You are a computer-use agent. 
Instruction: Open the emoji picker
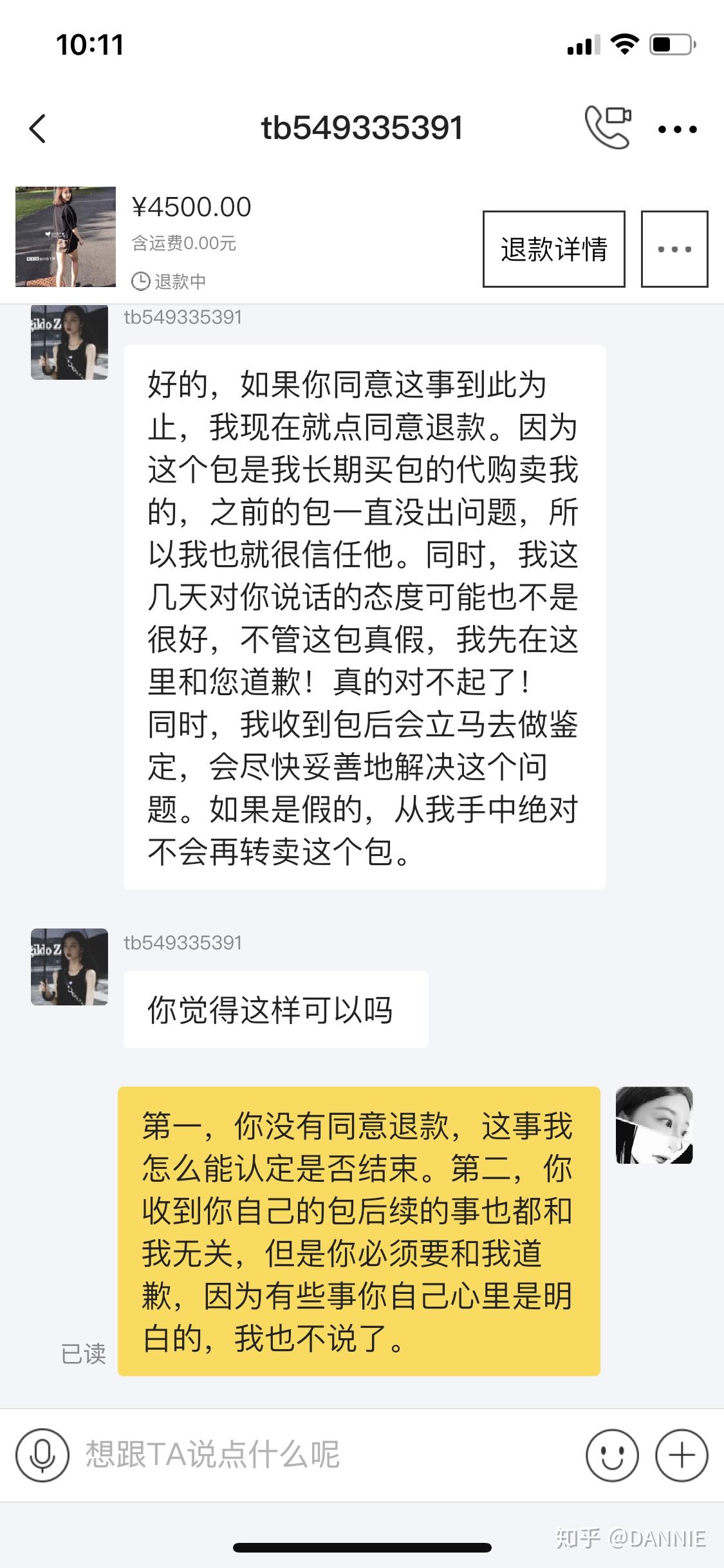click(612, 1455)
